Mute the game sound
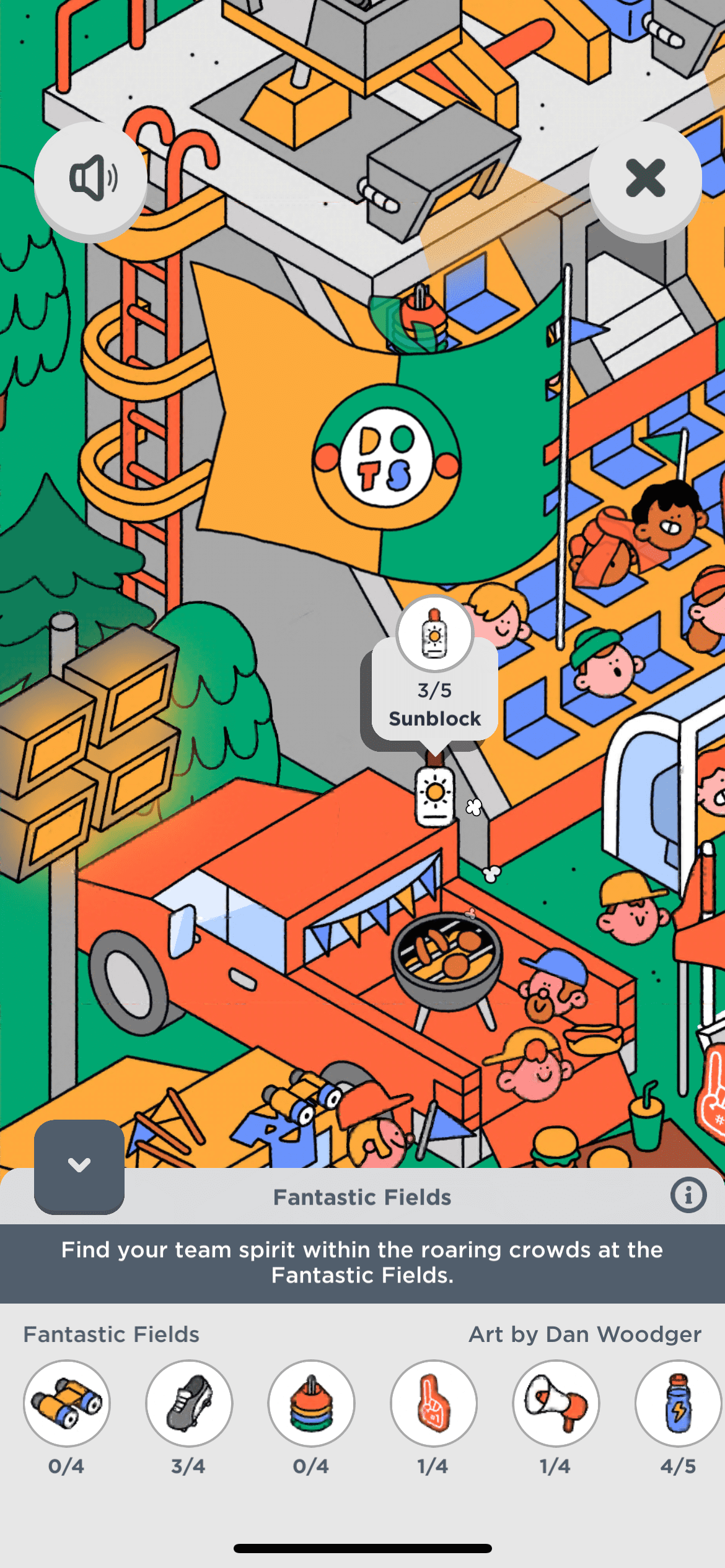 tap(91, 178)
